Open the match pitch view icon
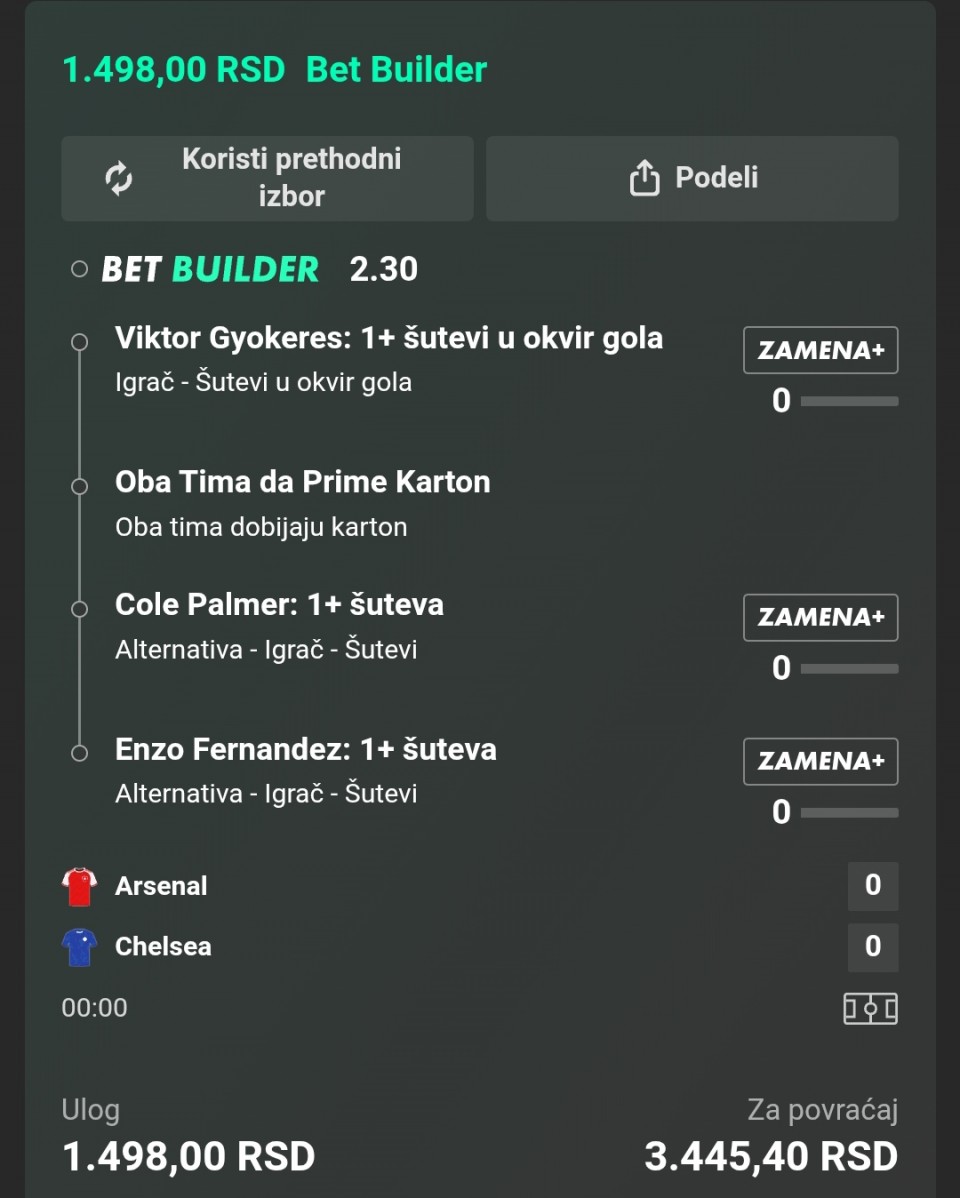Screen dimensions: 960x1198 coord(870,1008)
